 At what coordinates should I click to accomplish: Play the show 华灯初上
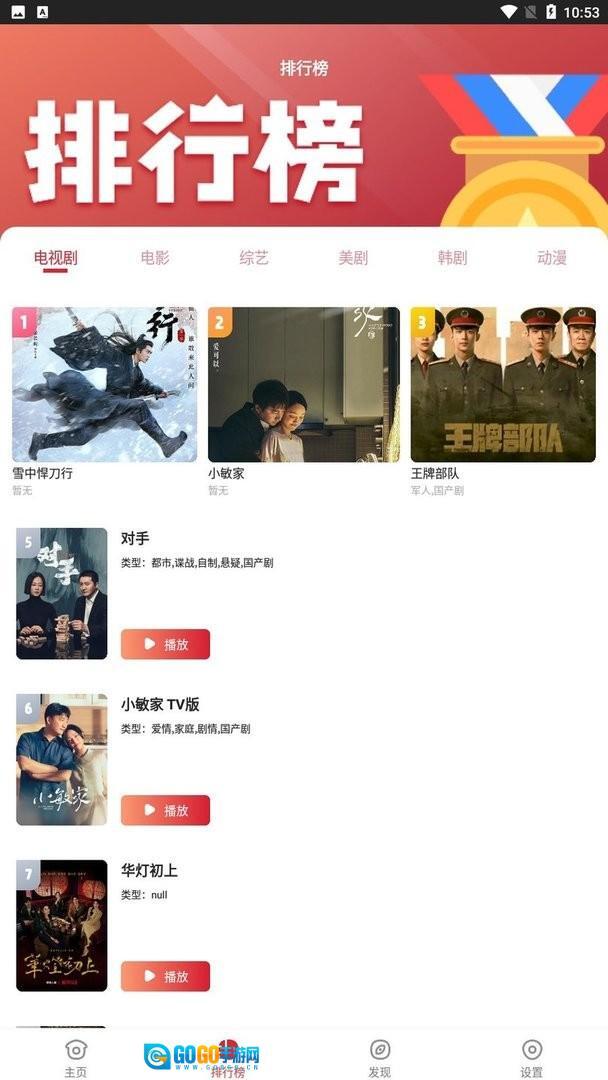pyautogui.click(x=165, y=976)
